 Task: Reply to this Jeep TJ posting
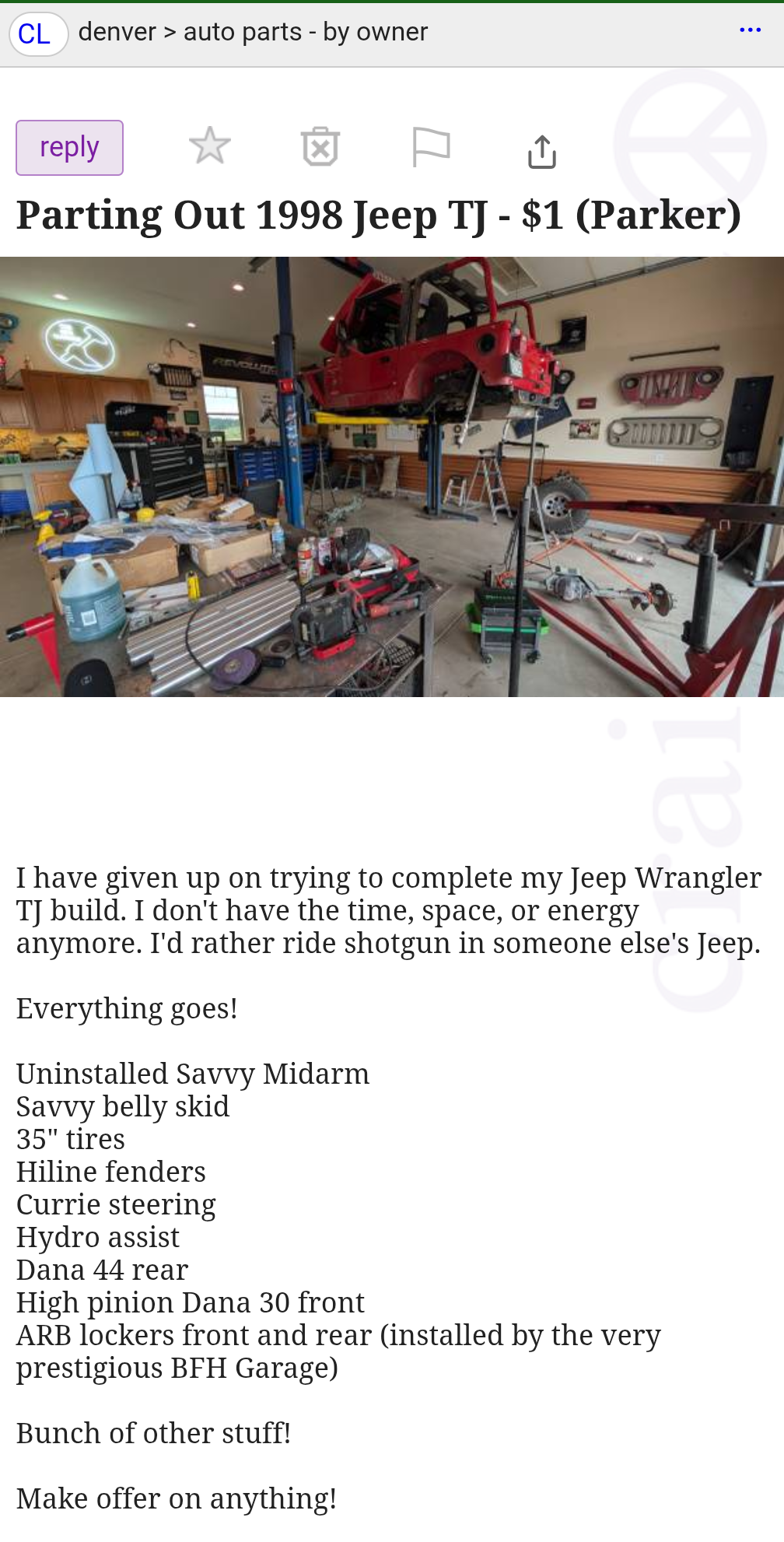pos(69,147)
